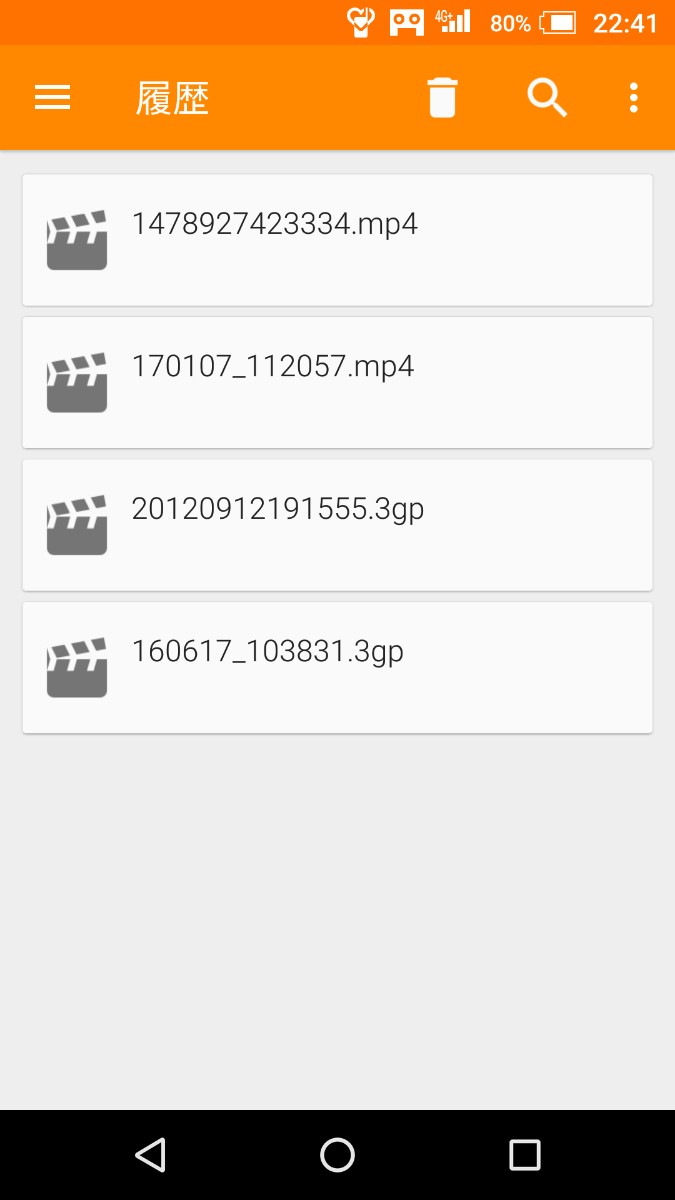Go back with the system back button
The height and width of the screenshot is (1200, 675).
coord(150,1155)
